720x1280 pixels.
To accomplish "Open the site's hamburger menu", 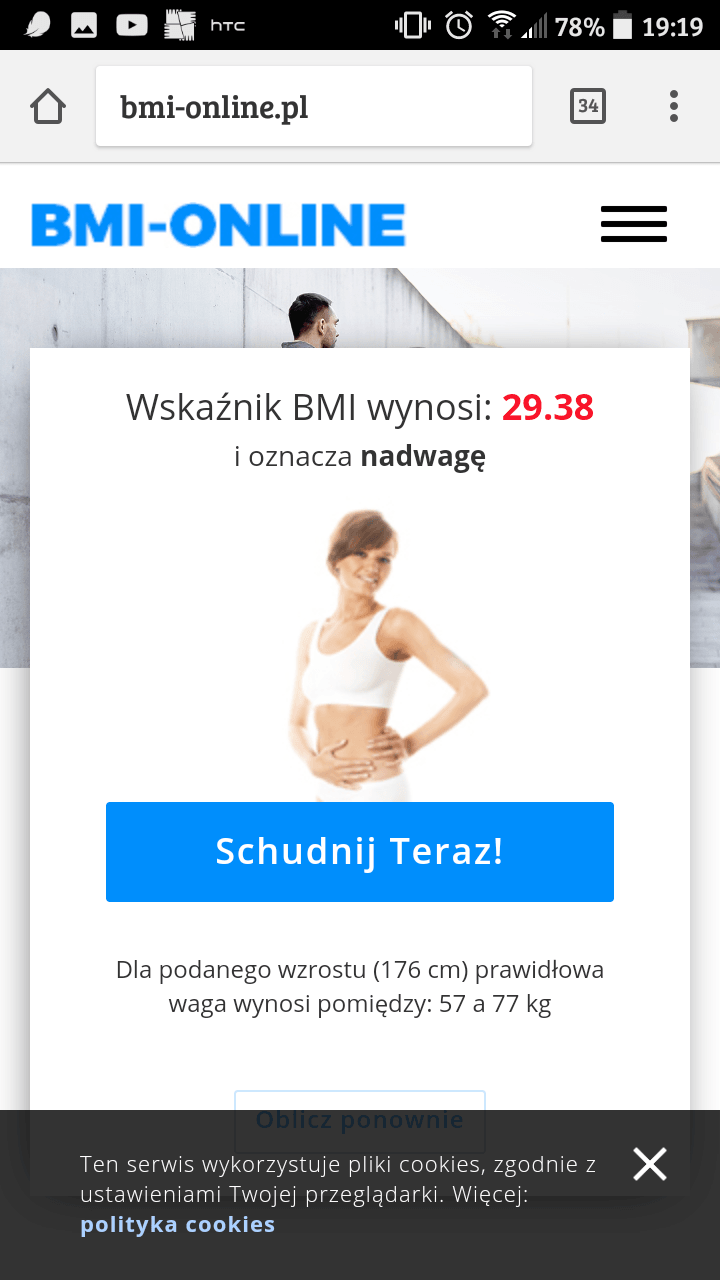I will [x=634, y=224].
